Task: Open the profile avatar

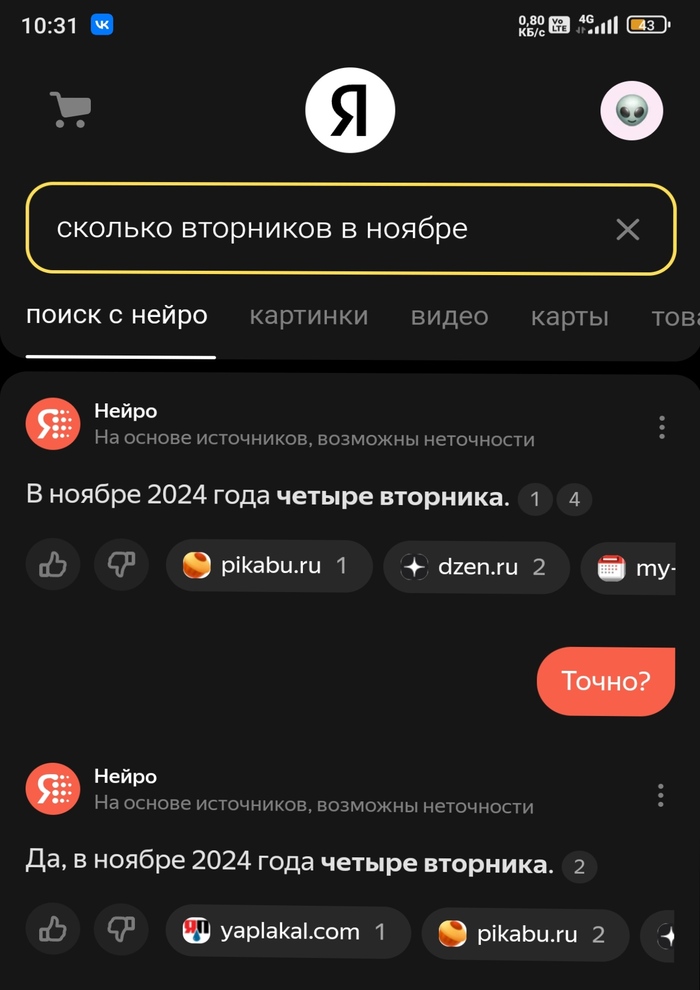Action: tap(631, 110)
